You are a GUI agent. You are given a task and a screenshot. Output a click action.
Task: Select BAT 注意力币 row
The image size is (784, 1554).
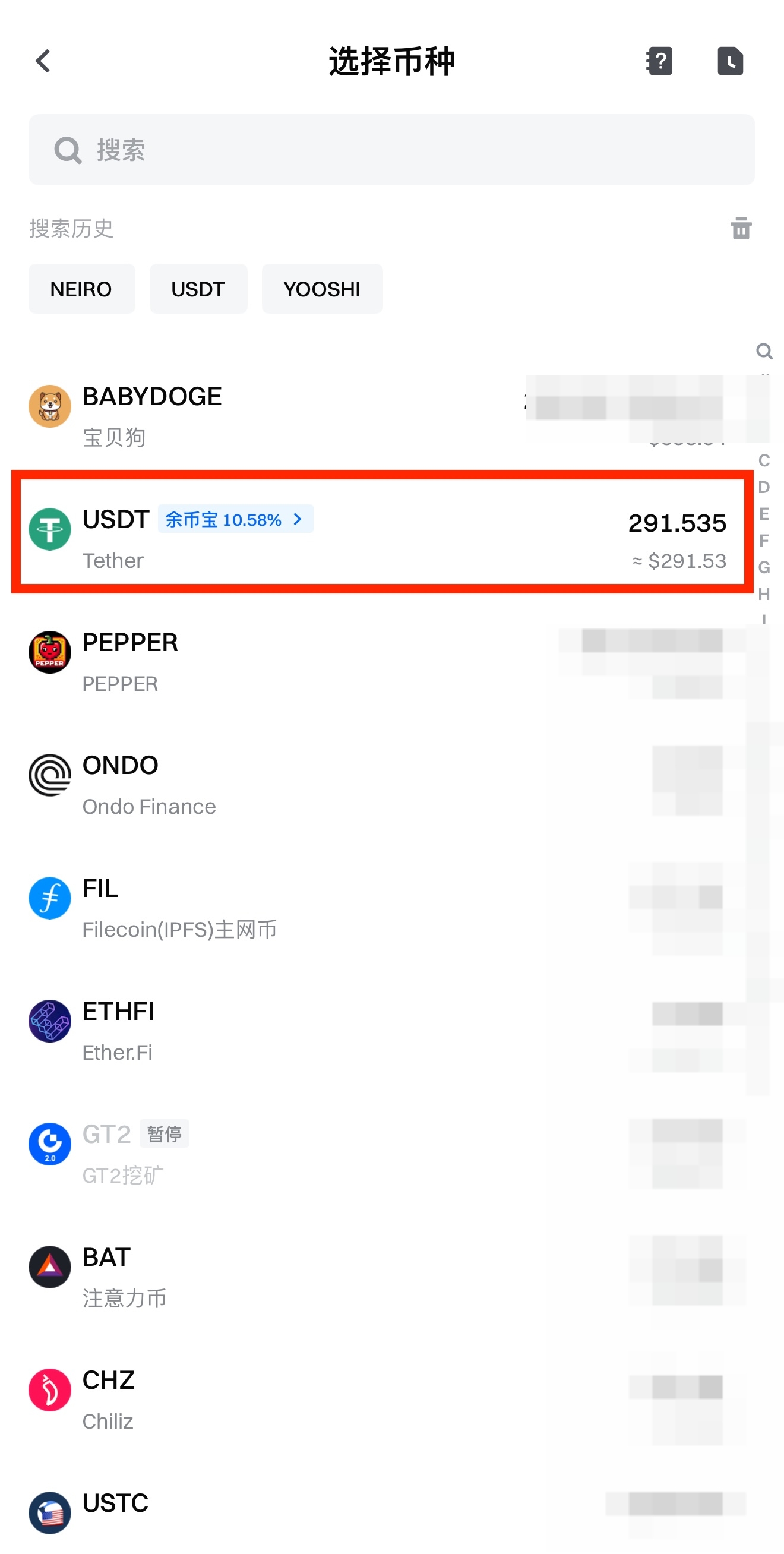click(x=241, y=1277)
